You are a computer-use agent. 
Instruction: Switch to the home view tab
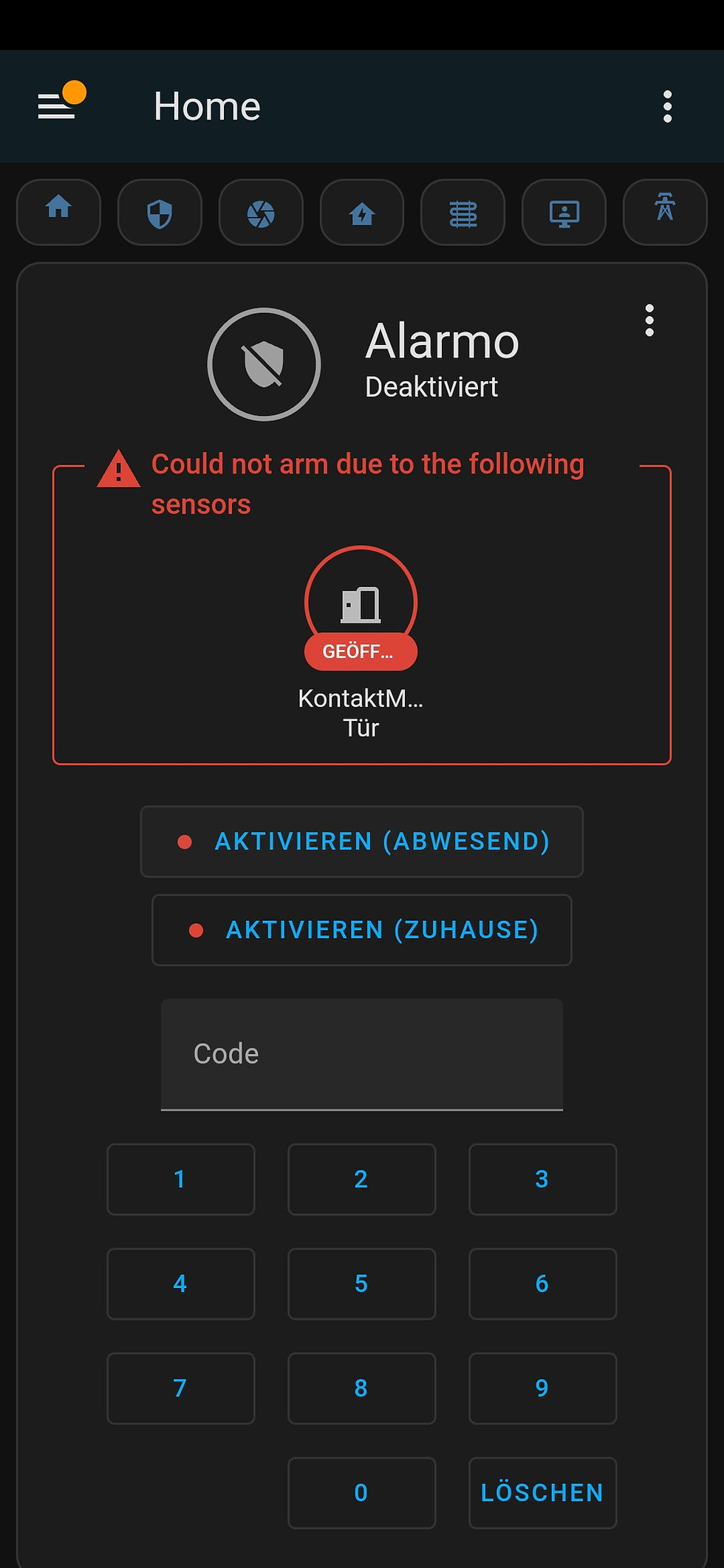click(x=58, y=212)
